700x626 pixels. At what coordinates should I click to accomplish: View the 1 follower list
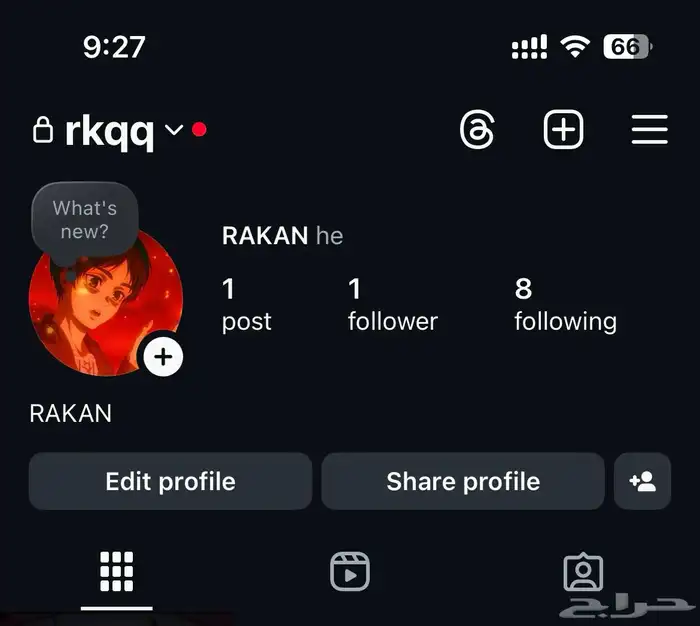pos(392,305)
